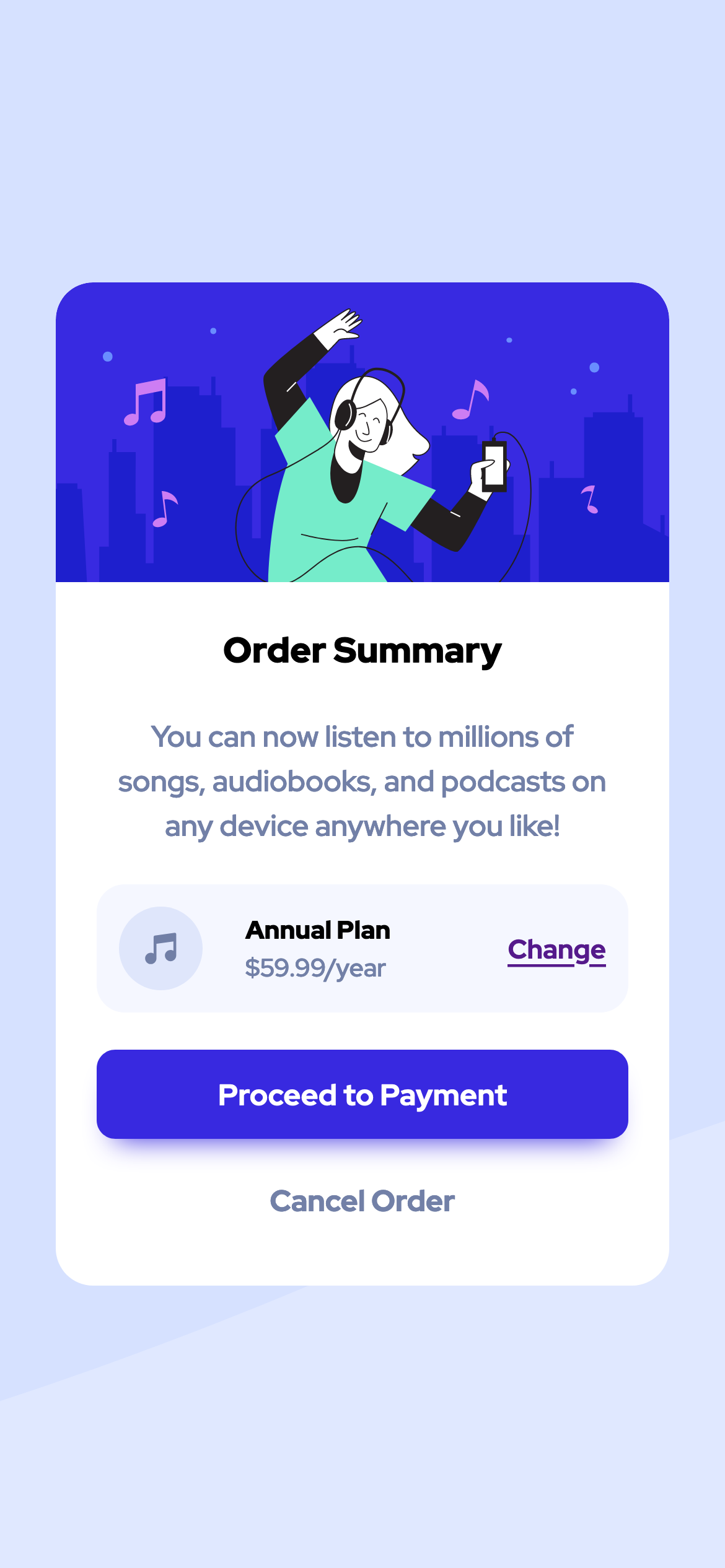This screenshot has width=725, height=1568.
Task: Click the $59.99/year price text
Action: pyautogui.click(x=316, y=969)
